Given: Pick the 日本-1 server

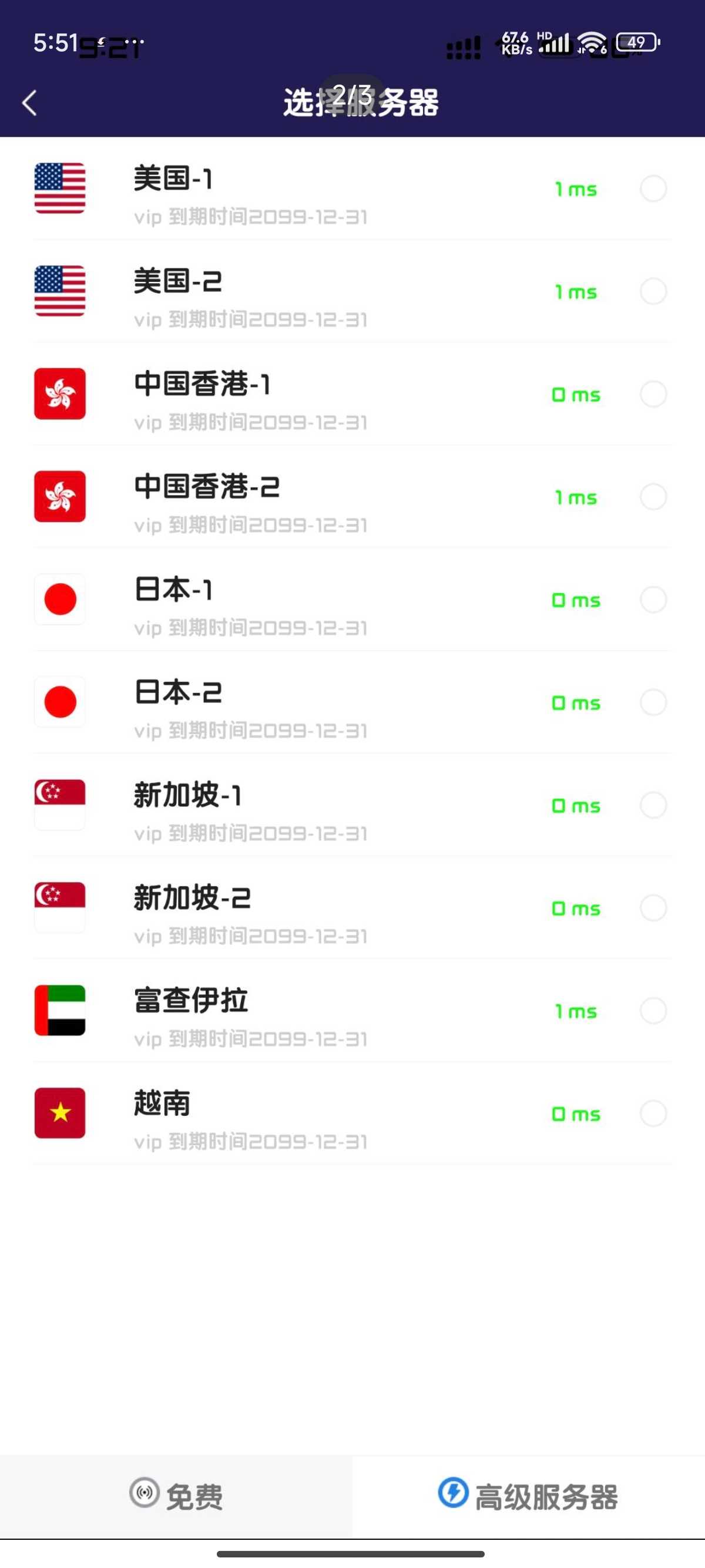Looking at the screenshot, I should (352, 600).
